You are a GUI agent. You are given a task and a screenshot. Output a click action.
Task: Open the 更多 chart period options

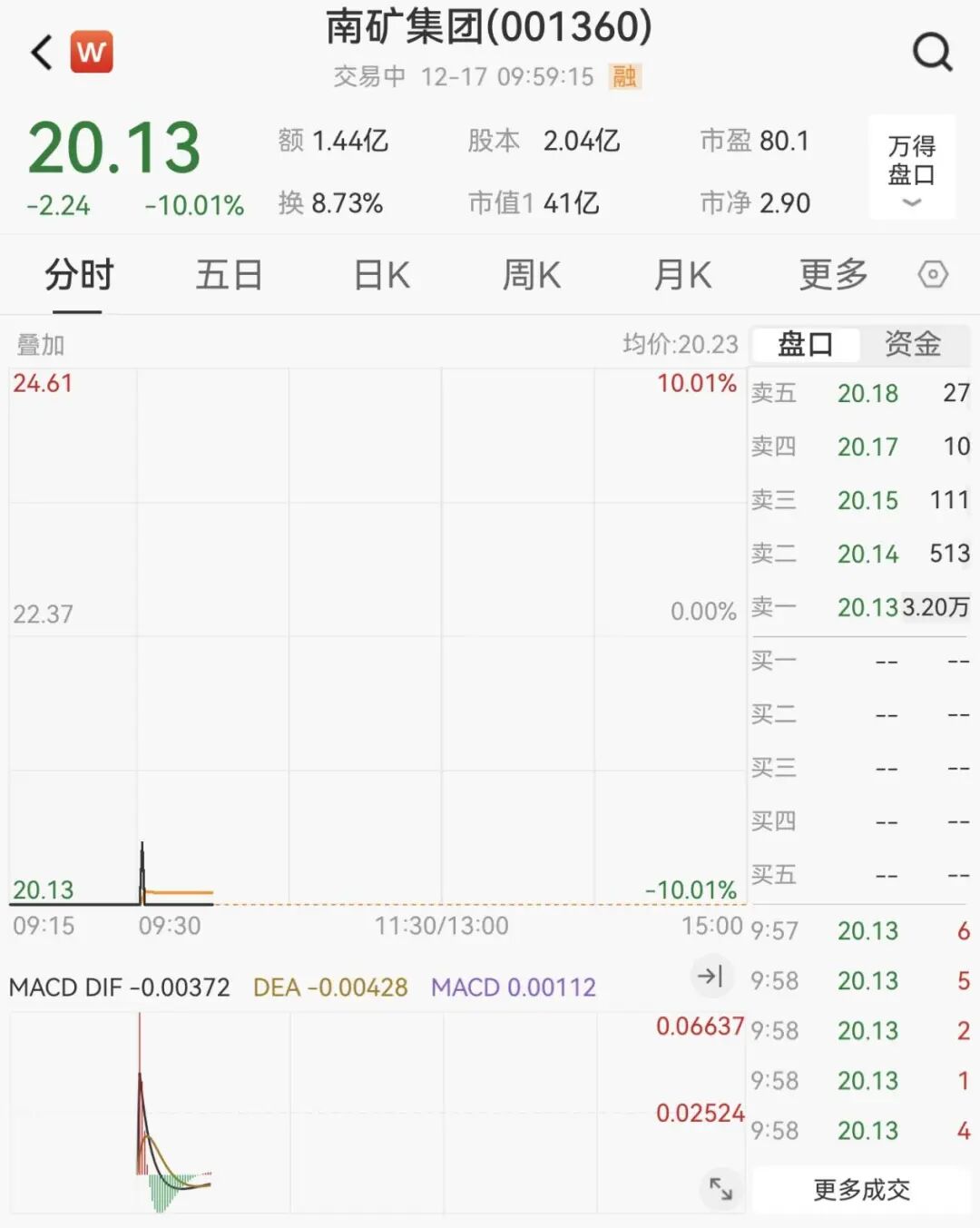pos(833,275)
